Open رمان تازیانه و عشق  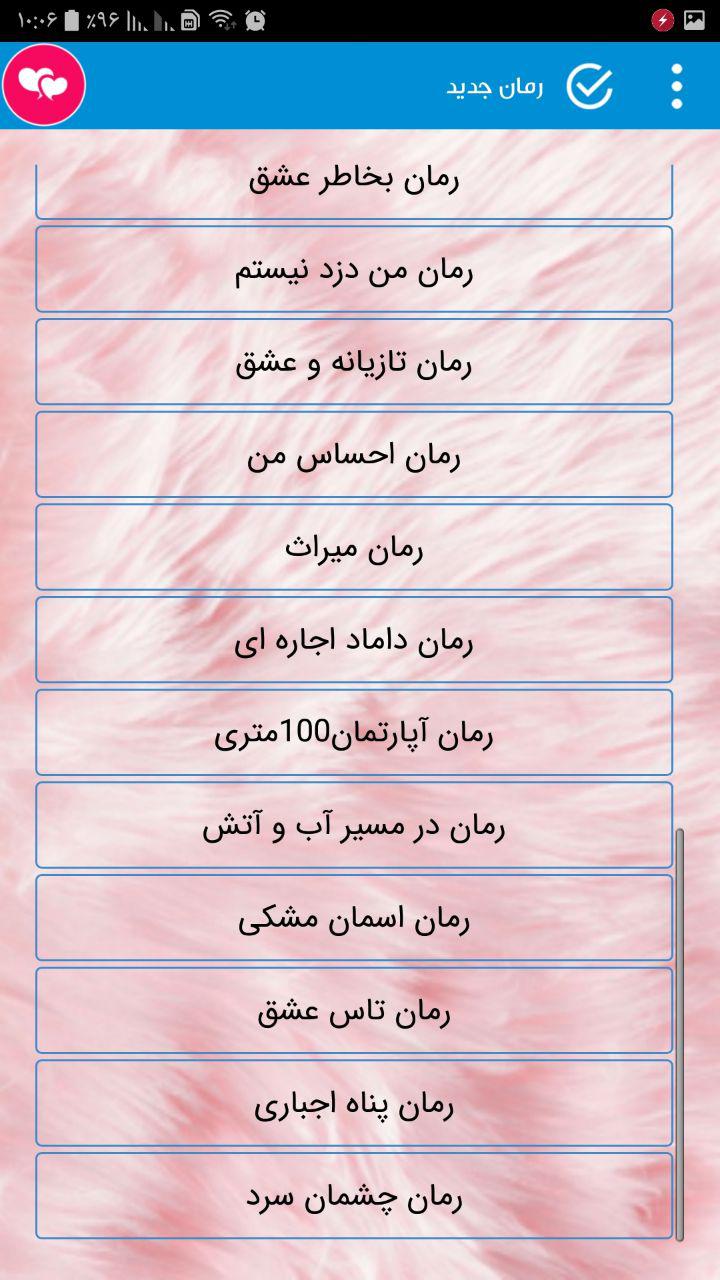point(354,361)
